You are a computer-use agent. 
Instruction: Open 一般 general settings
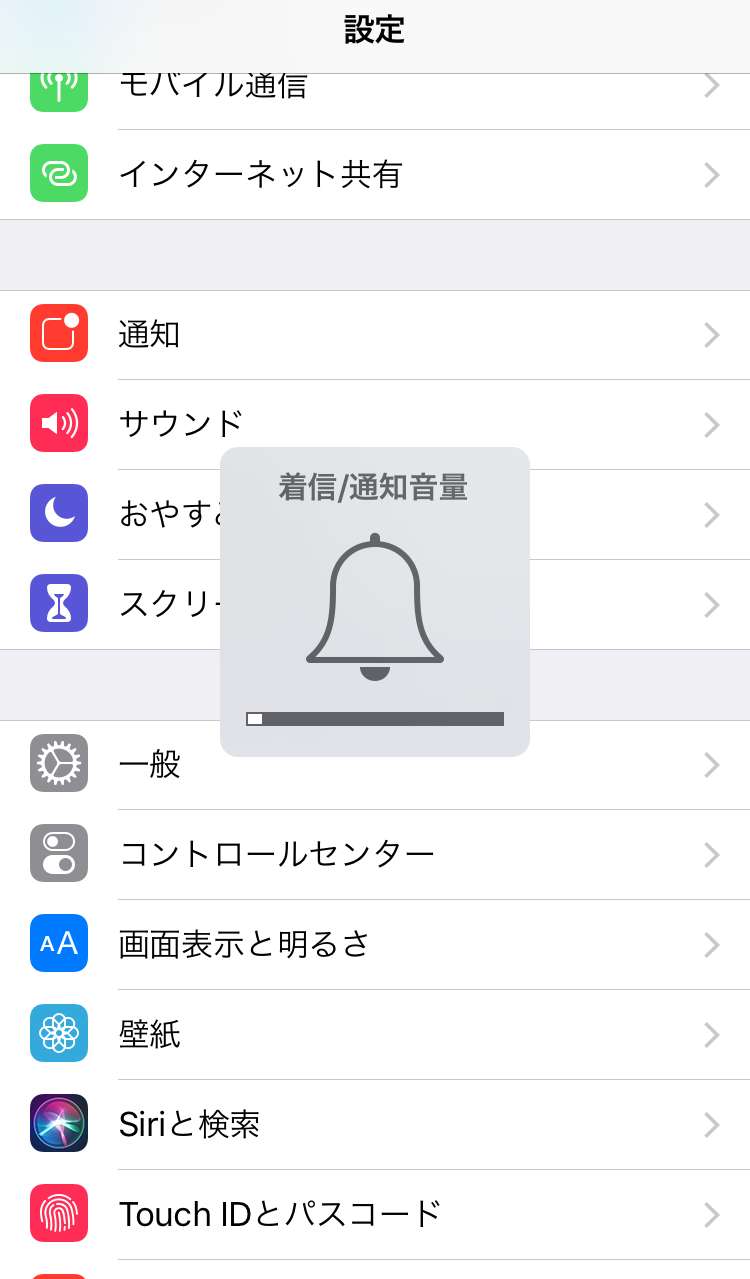[150, 764]
